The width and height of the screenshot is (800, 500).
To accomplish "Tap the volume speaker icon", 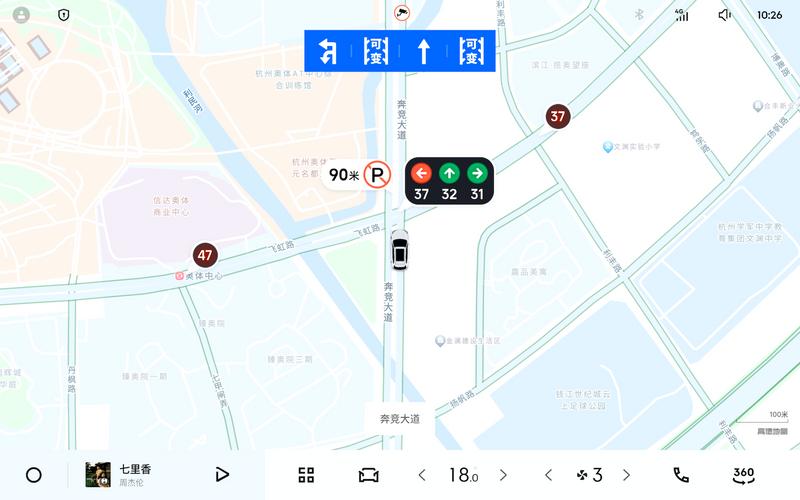I will point(724,15).
